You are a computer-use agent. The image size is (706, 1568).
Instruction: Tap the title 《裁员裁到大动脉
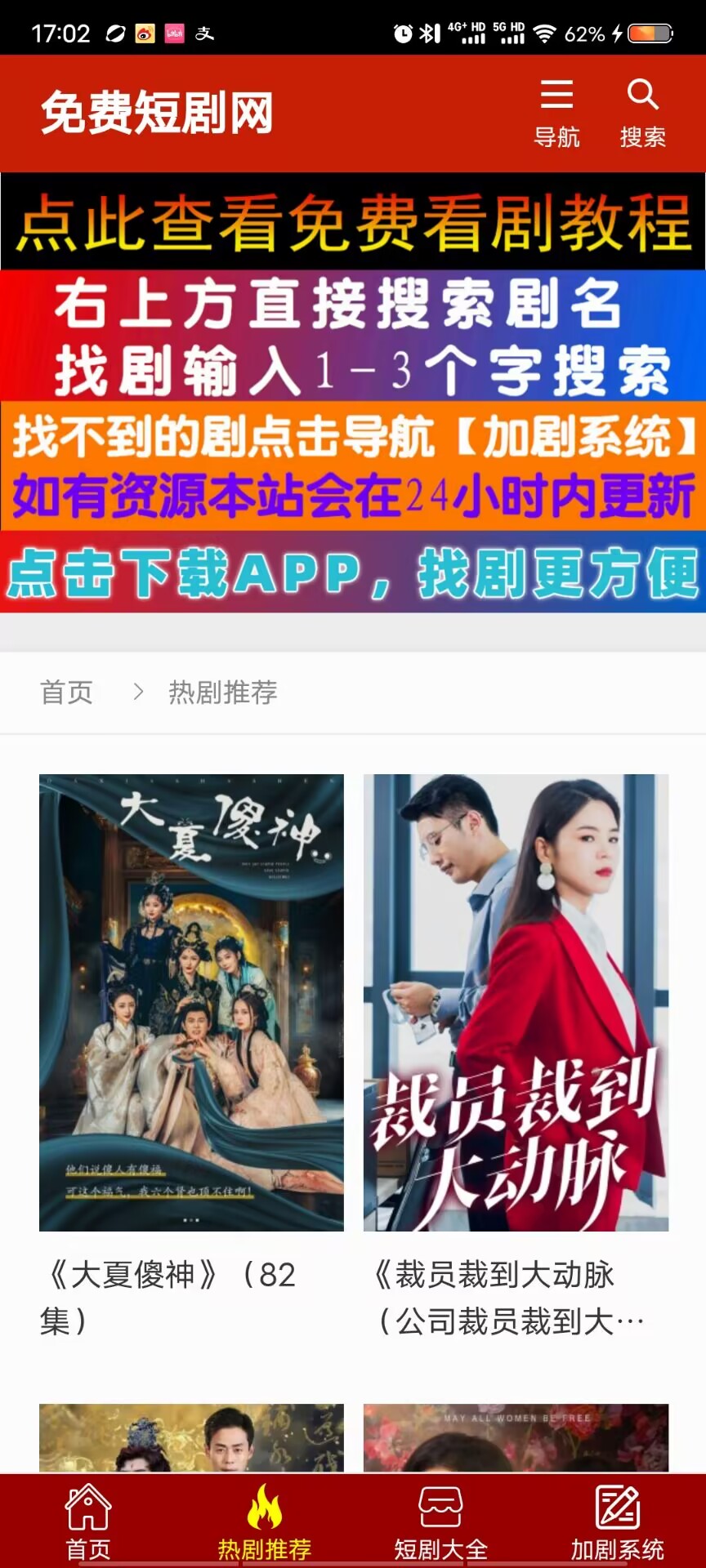[x=507, y=1296]
